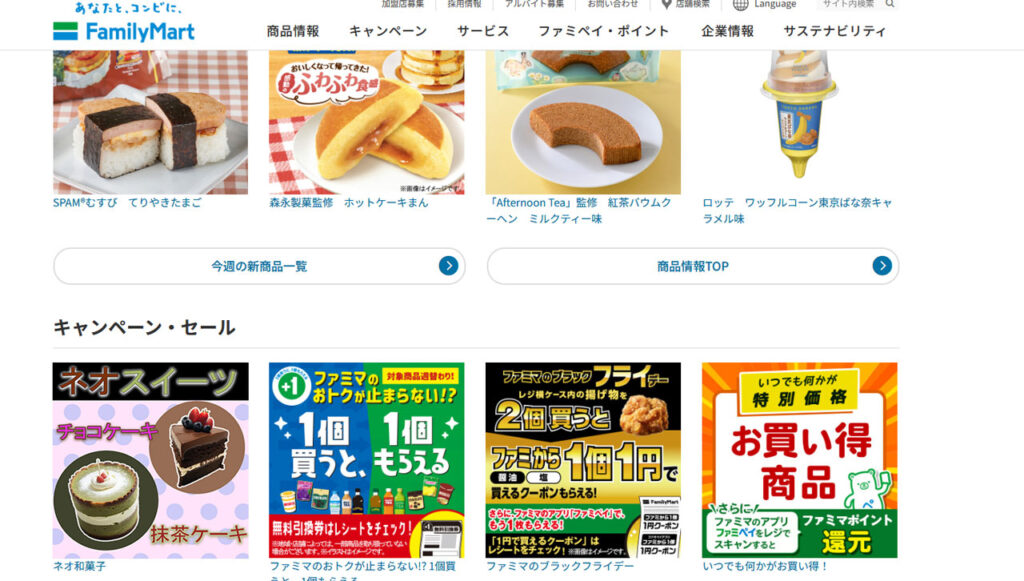Open the ロッテ ワッフルコーン東京ばな奈 product
1024x581 pixels.
(x=798, y=120)
